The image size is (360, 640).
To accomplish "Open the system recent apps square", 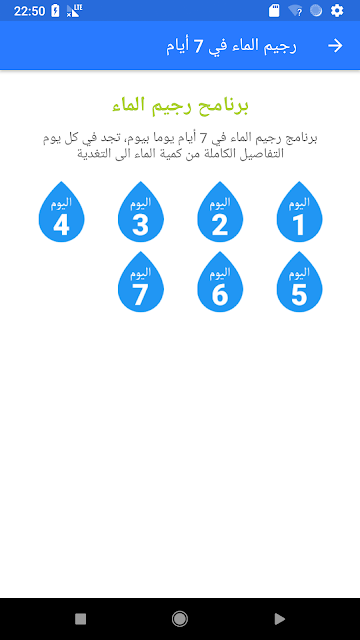I will coord(80,619).
